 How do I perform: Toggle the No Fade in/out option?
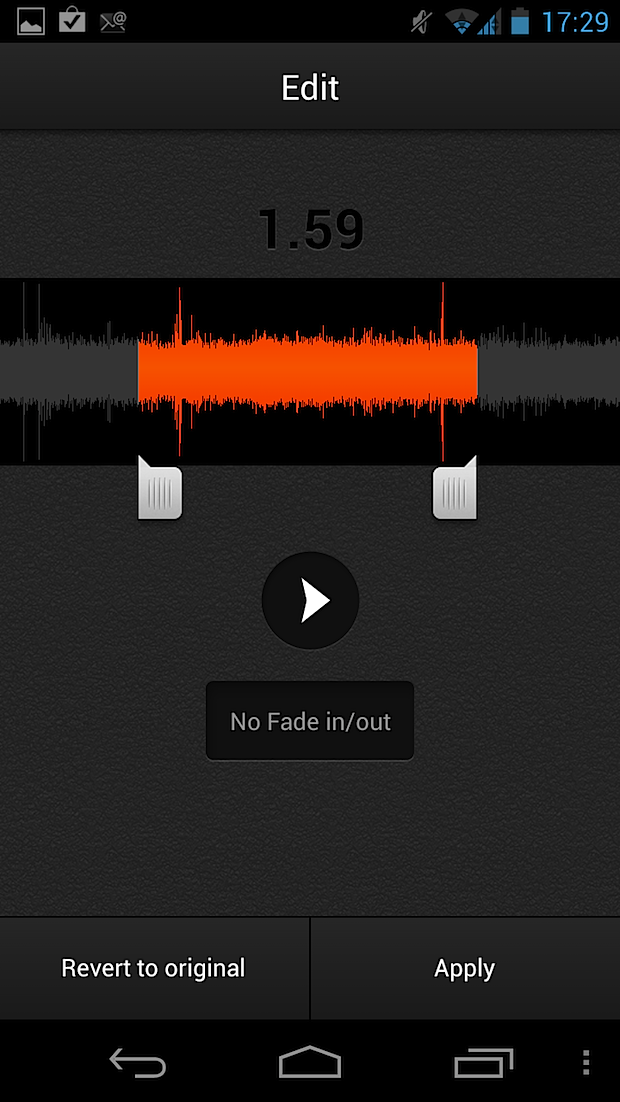(x=310, y=721)
